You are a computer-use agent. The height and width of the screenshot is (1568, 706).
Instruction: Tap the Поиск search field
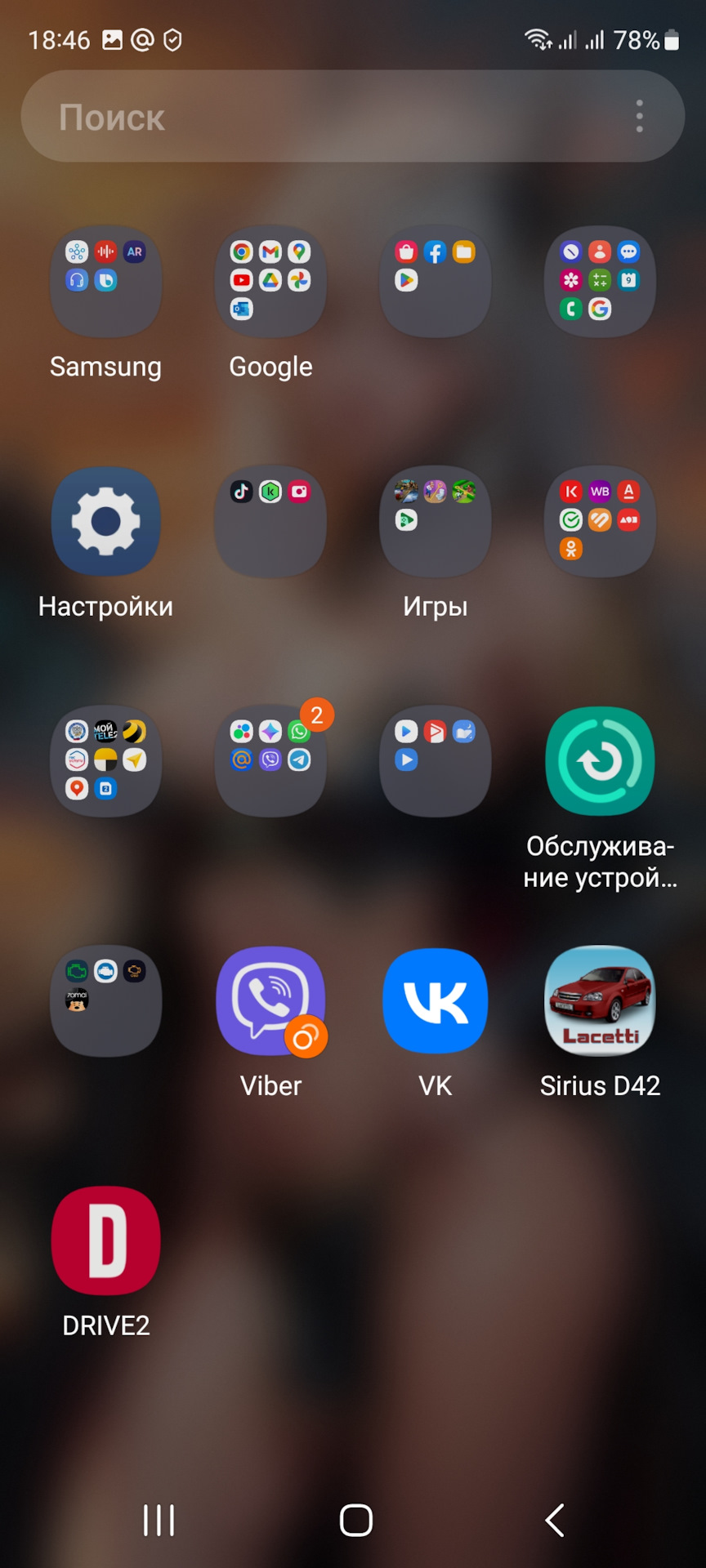[327, 117]
